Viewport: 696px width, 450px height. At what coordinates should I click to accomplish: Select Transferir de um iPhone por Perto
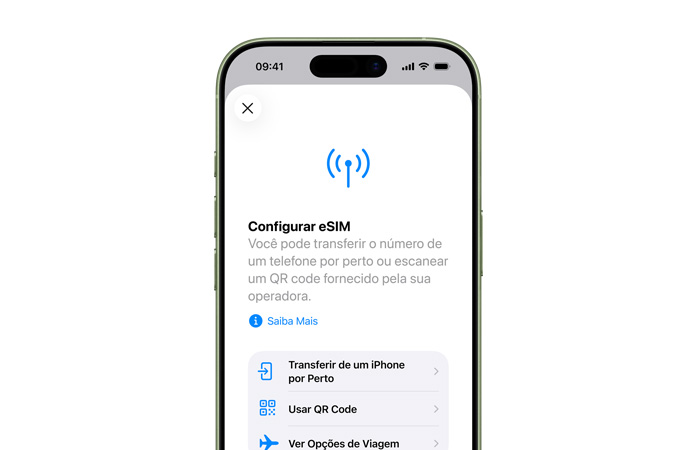click(x=347, y=372)
